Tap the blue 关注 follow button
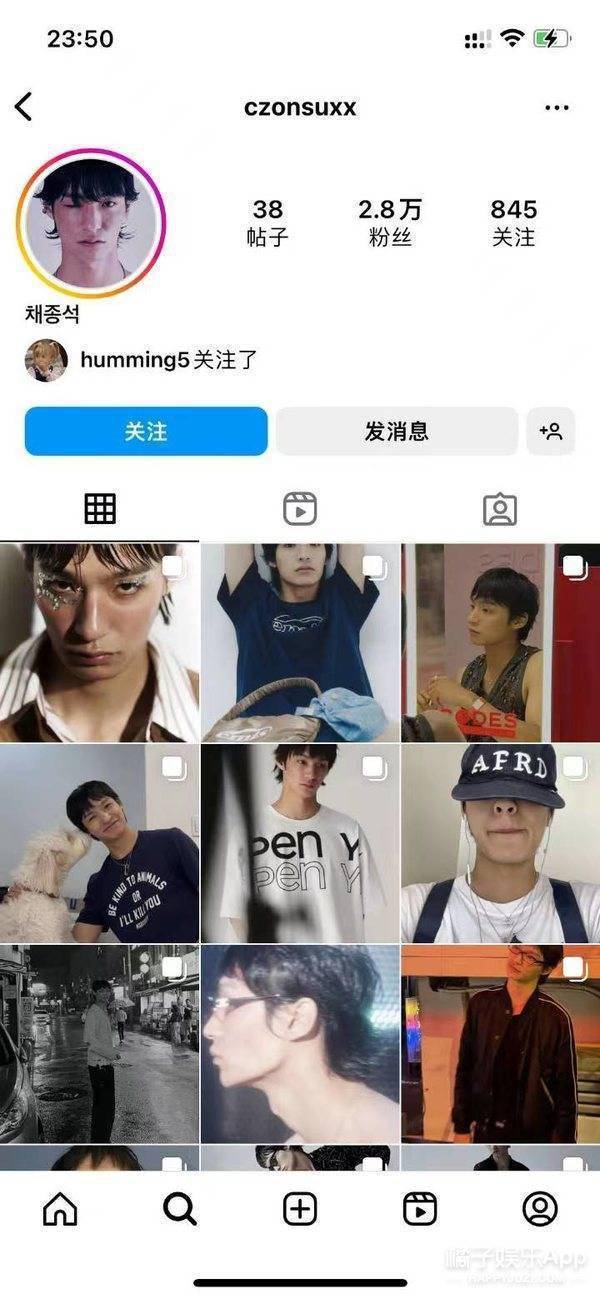This screenshot has height=1299, width=600. point(146,431)
